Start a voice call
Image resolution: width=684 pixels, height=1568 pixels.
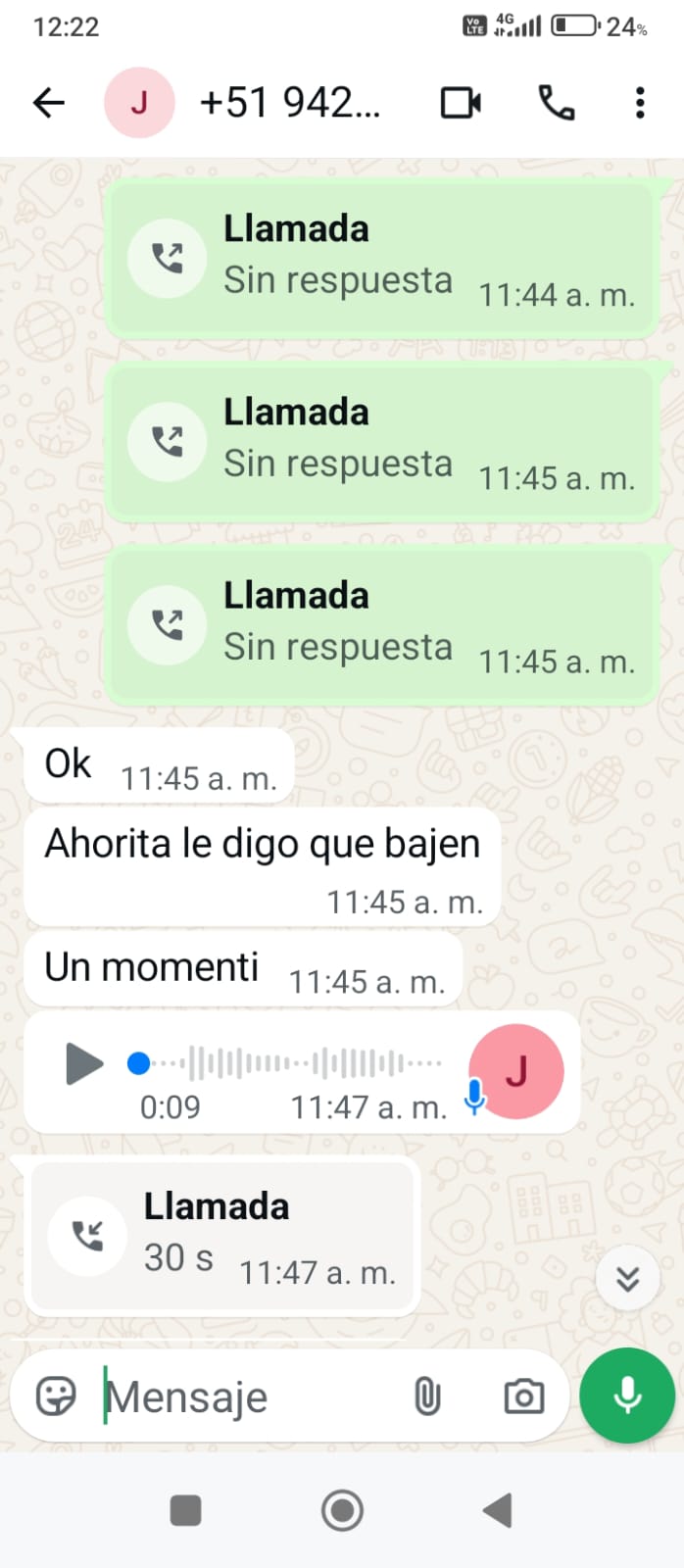coord(557,102)
